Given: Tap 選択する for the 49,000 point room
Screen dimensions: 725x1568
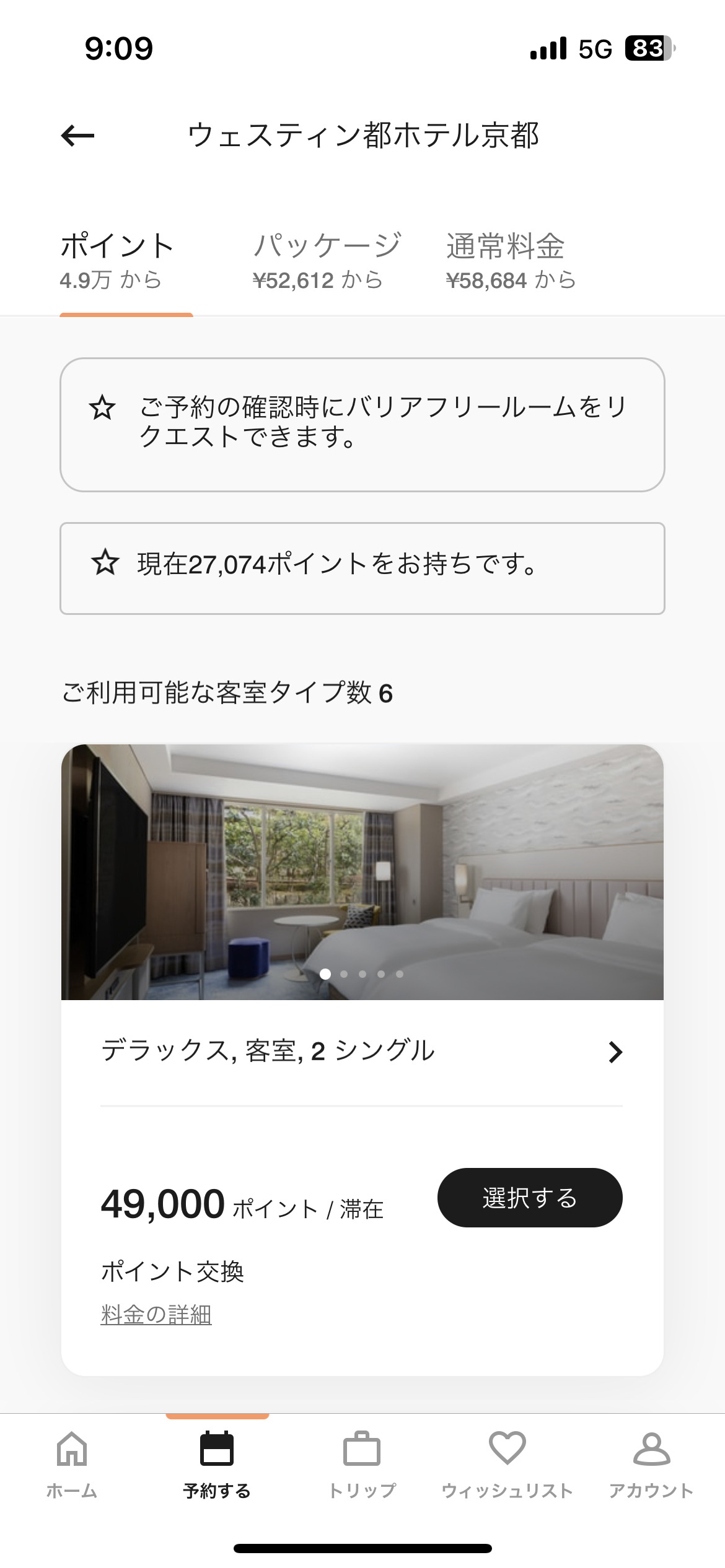Looking at the screenshot, I should click(x=530, y=1198).
